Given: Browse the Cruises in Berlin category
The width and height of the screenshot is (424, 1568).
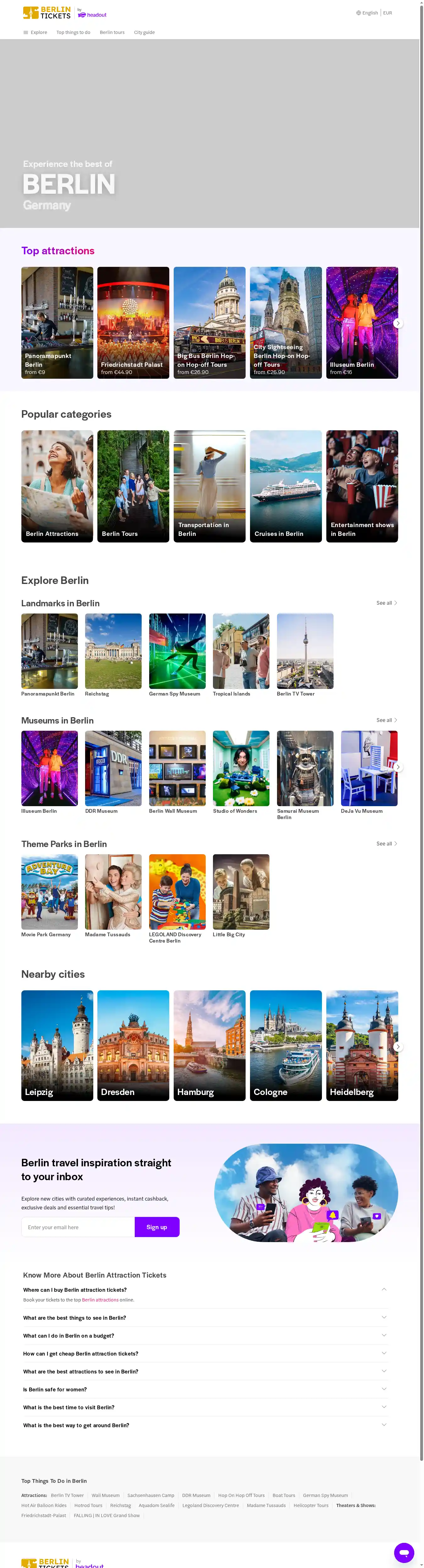Looking at the screenshot, I should pyautogui.click(x=285, y=486).
